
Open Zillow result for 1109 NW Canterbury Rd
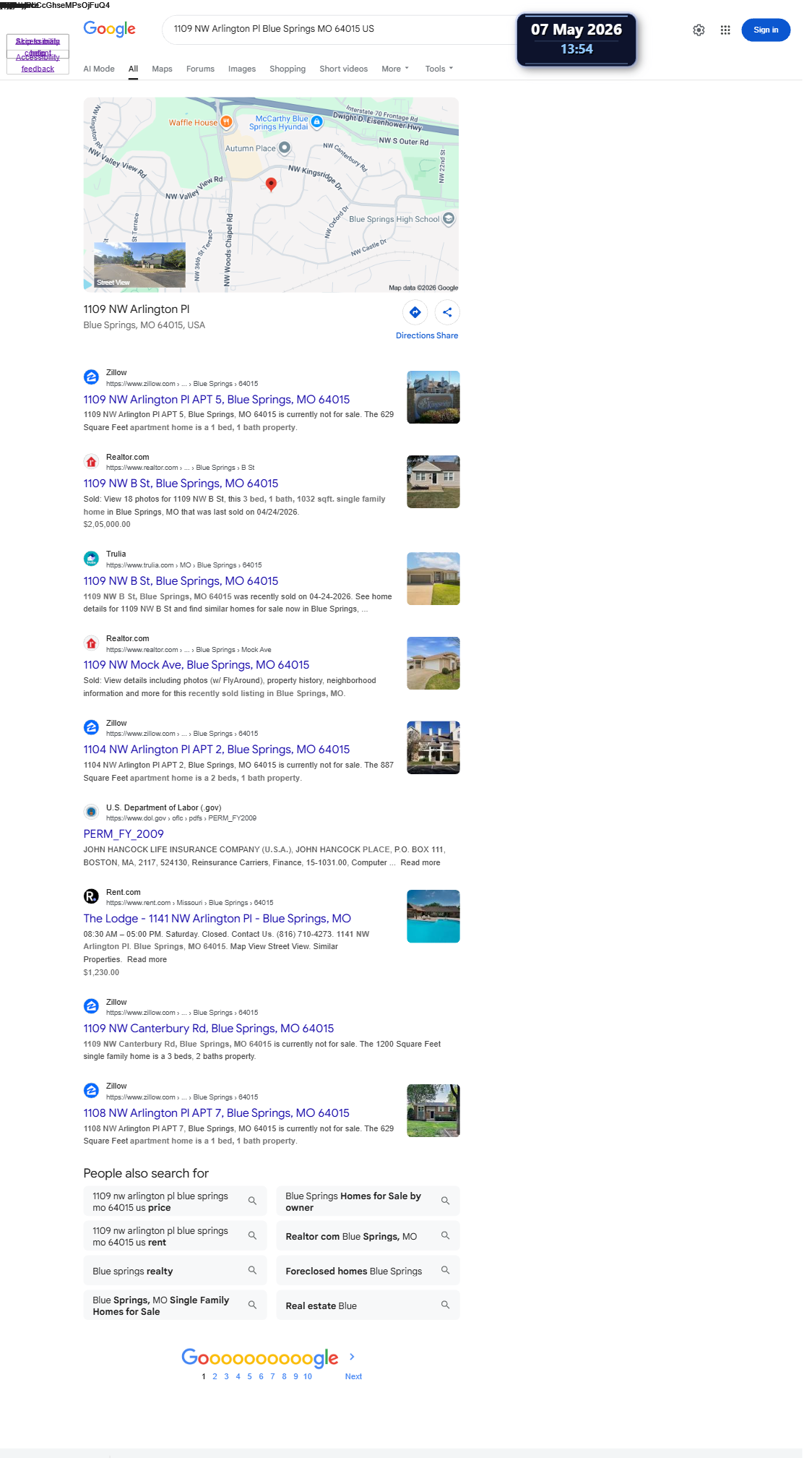tap(209, 1029)
